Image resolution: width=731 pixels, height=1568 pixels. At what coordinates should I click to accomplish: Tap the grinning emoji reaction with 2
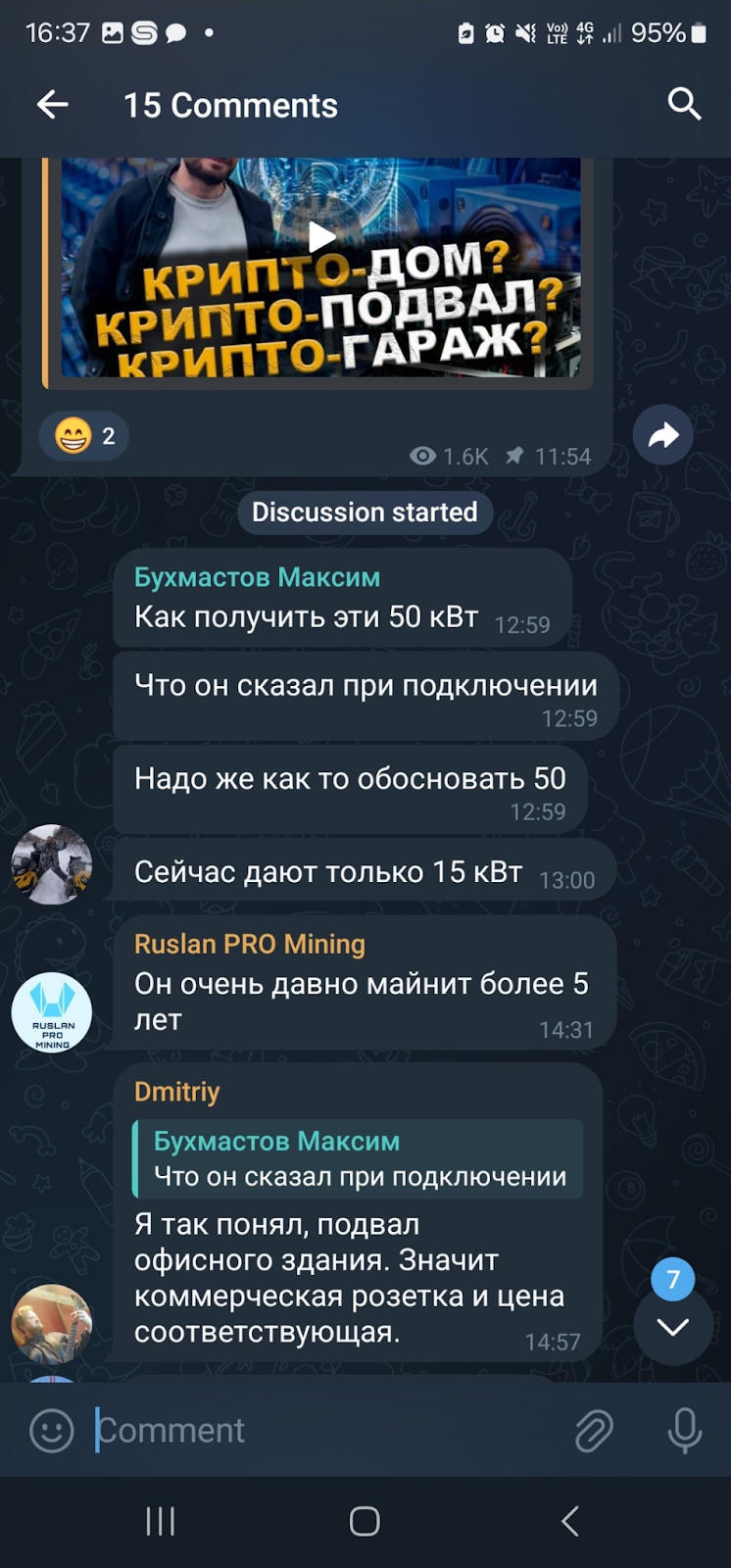point(84,436)
